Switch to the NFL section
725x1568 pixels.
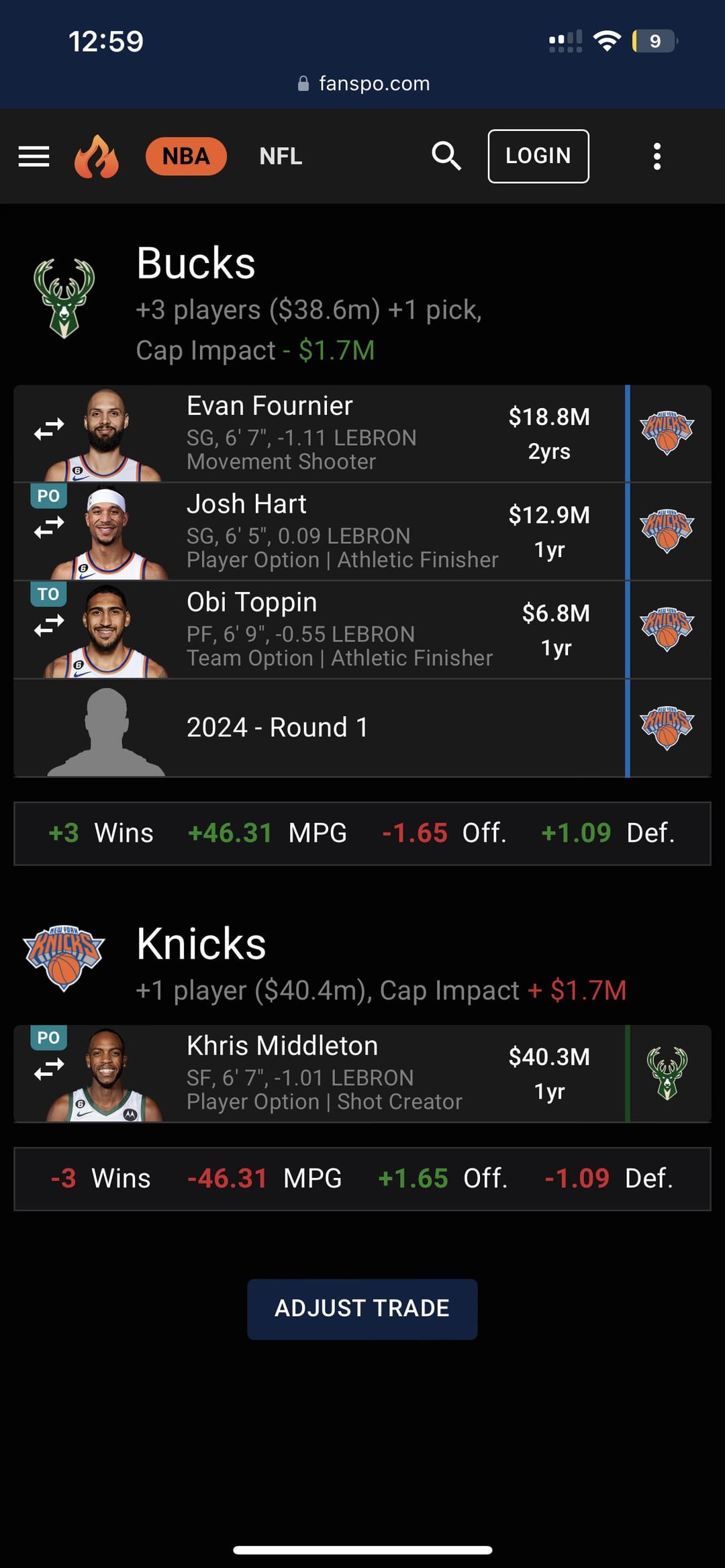click(x=281, y=156)
